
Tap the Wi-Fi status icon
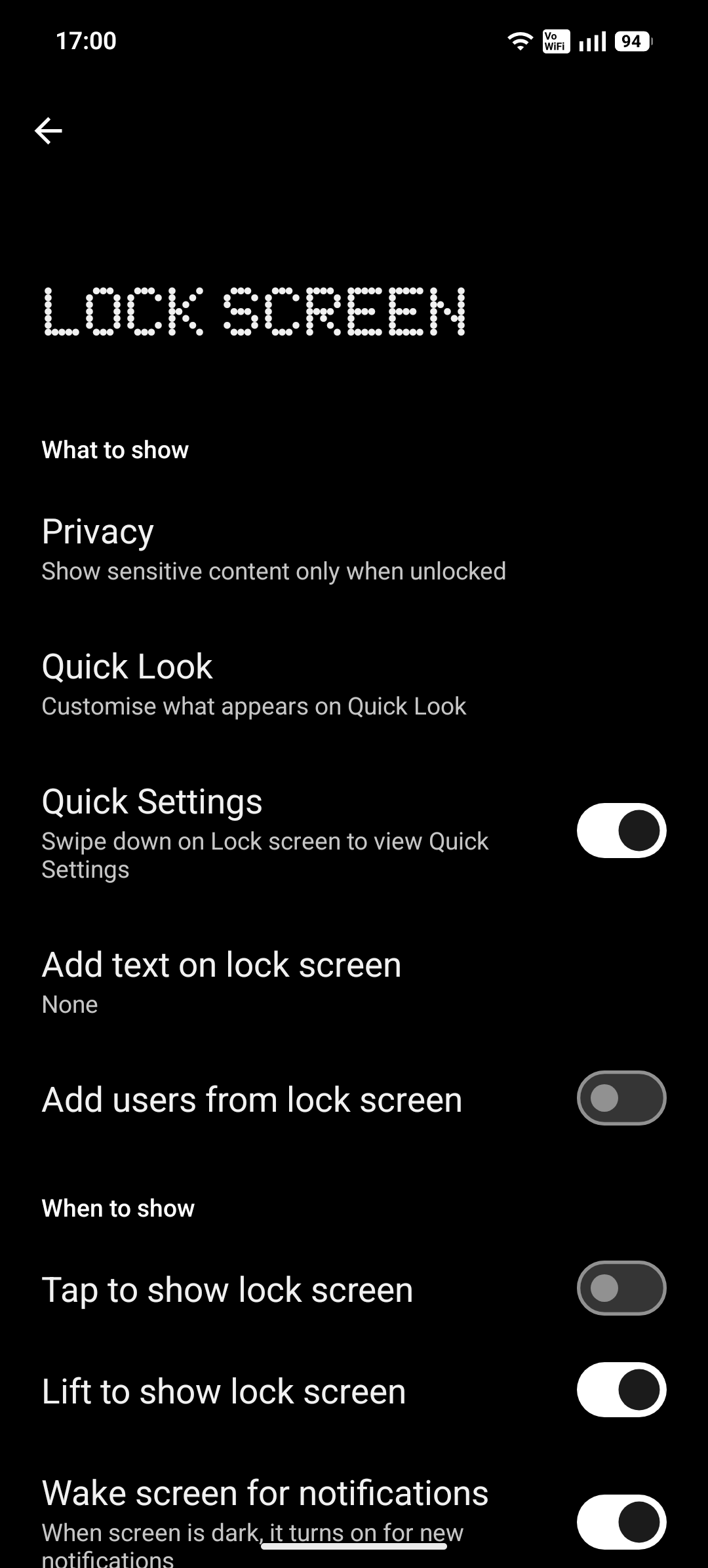[x=520, y=41]
